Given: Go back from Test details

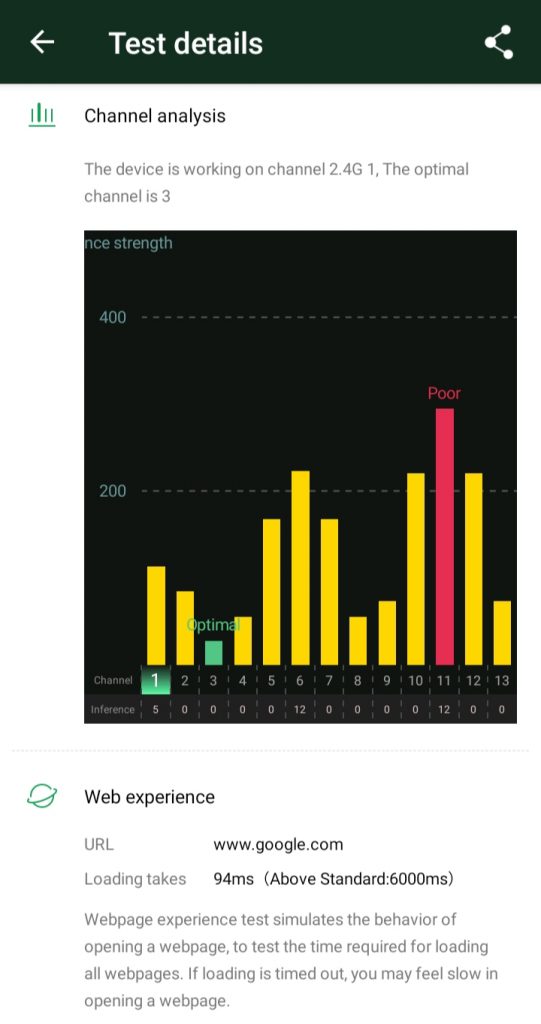Looking at the screenshot, I should point(42,42).
